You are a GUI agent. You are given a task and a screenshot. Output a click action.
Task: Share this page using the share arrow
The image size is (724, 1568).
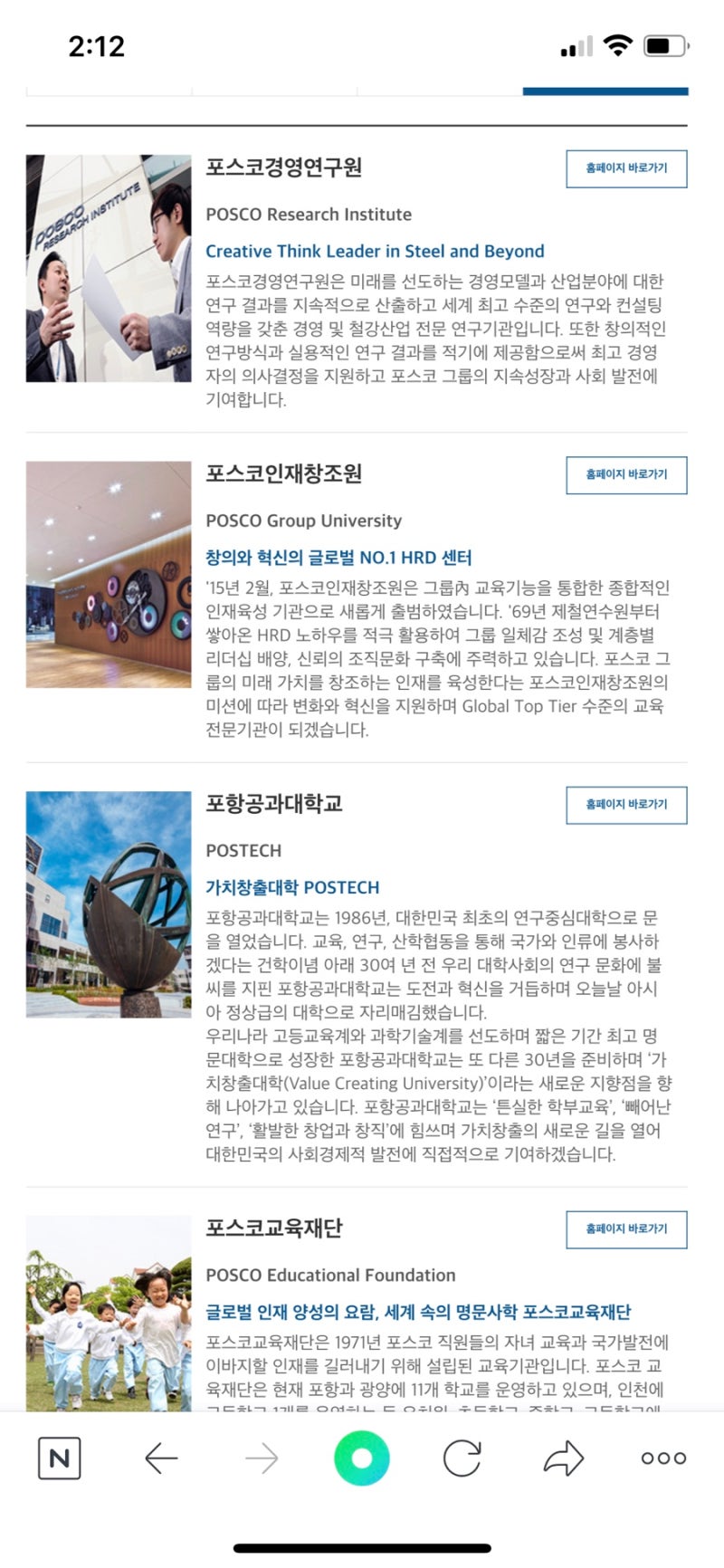[563, 1458]
